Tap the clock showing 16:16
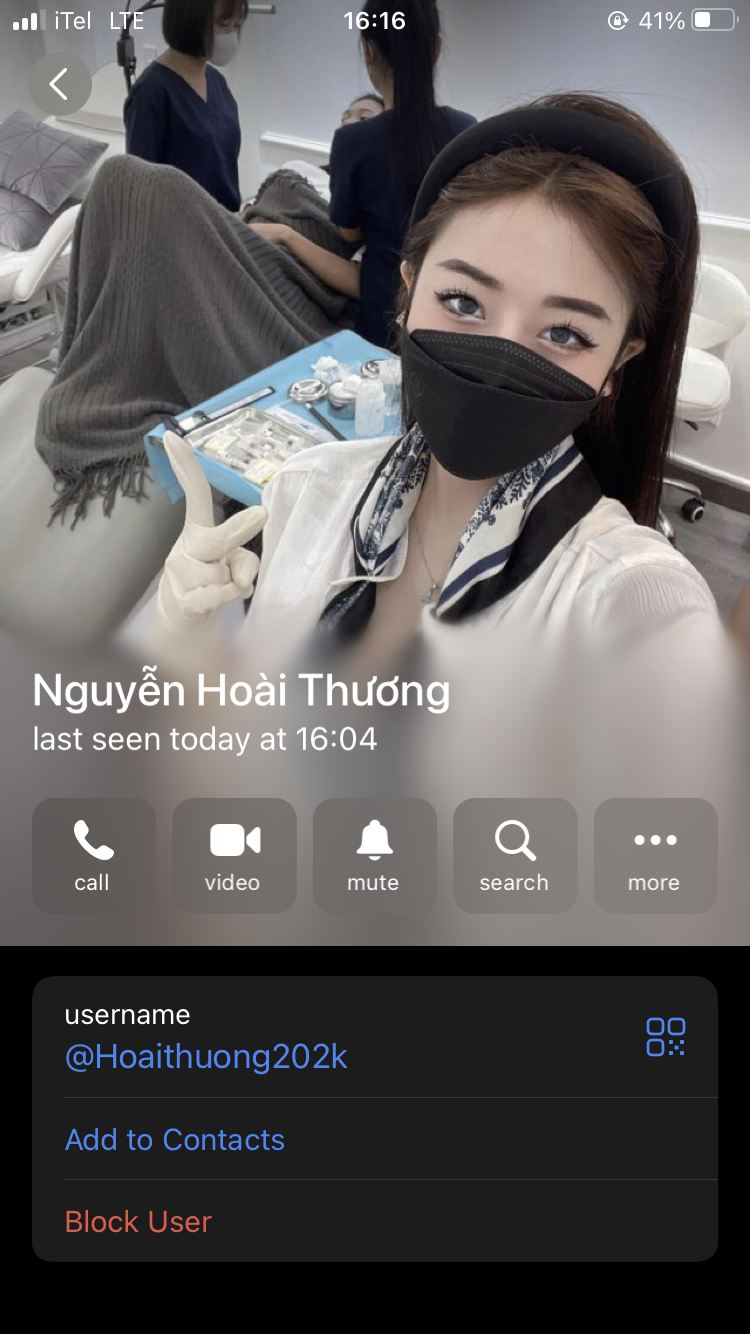The image size is (750, 1334). pyautogui.click(x=375, y=19)
